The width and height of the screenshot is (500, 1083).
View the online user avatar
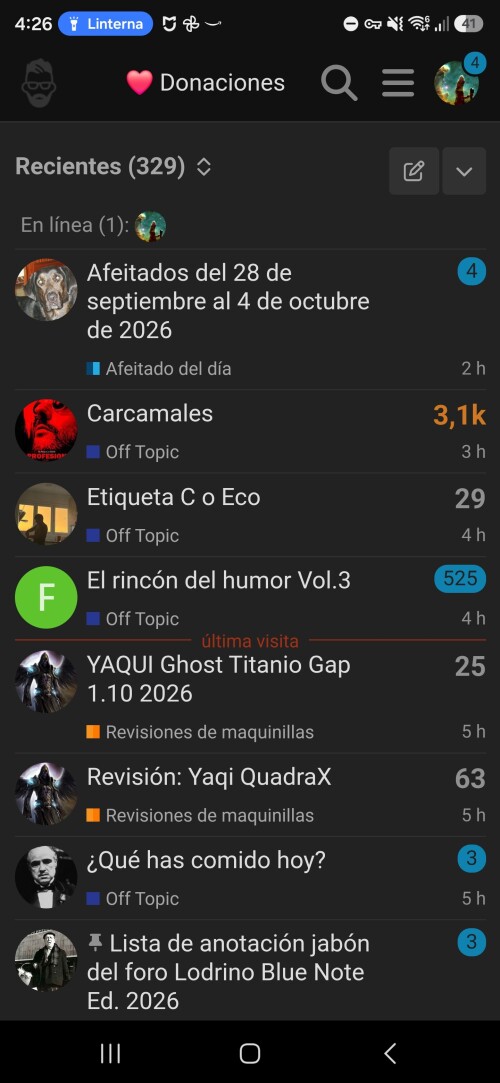(x=150, y=226)
